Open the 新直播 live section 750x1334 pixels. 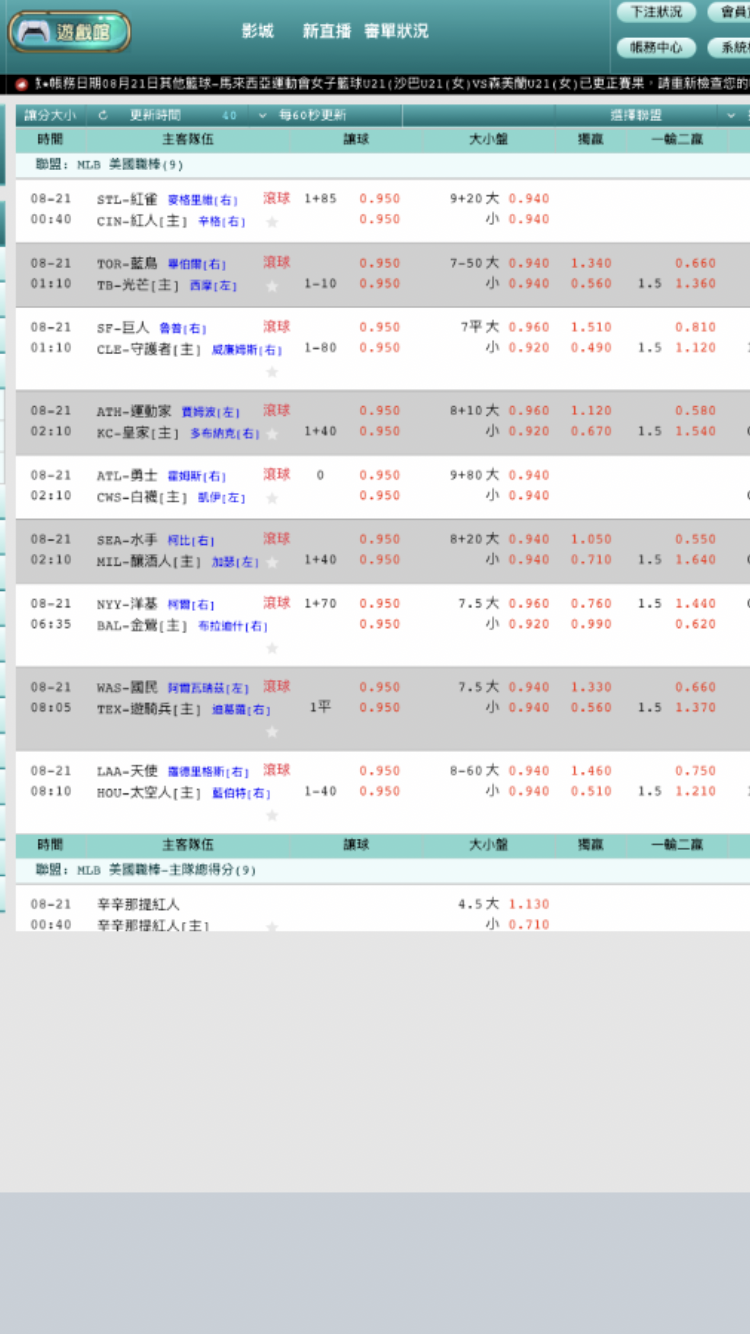pos(327,31)
